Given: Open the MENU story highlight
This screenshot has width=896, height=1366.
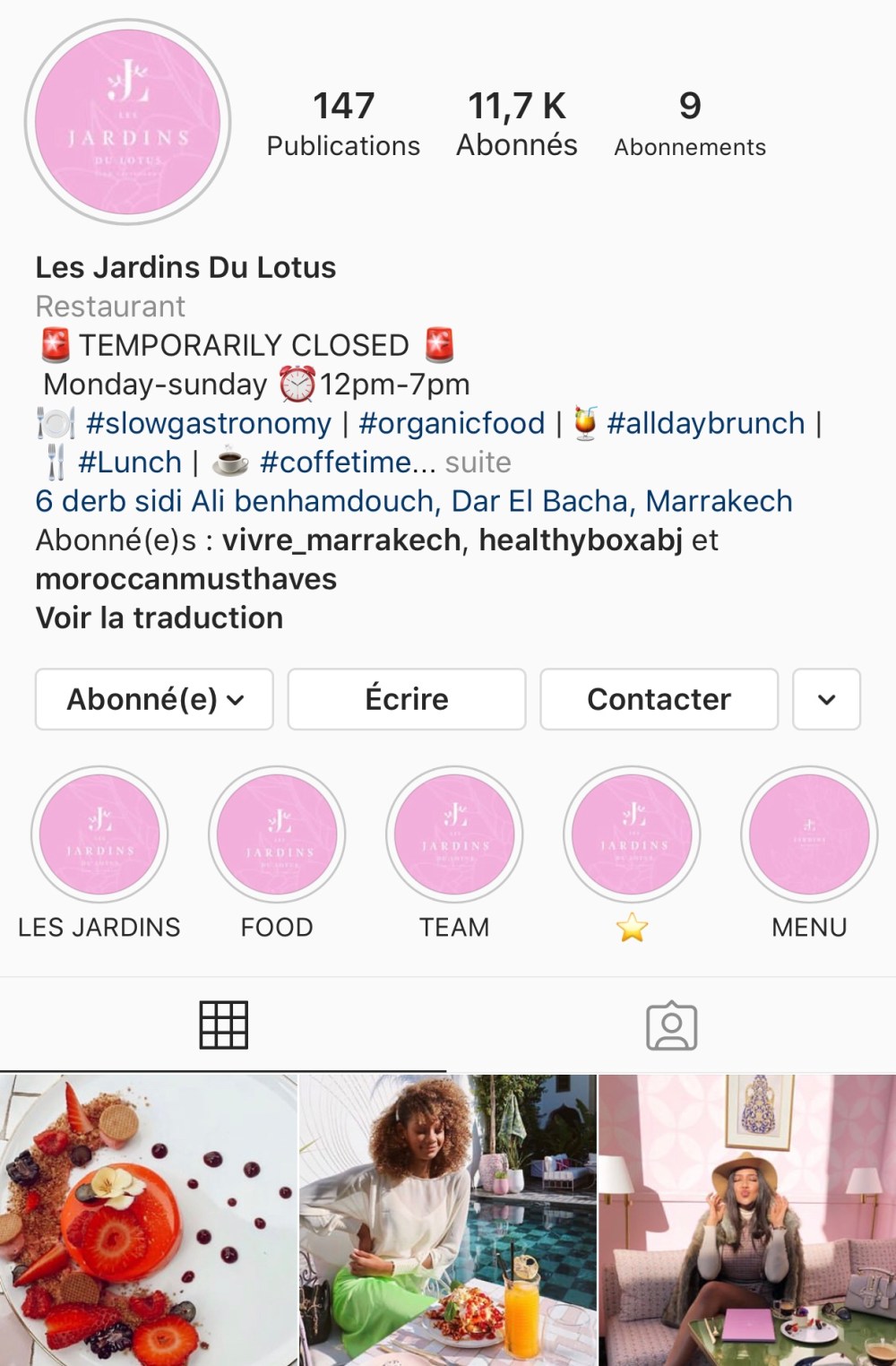Looking at the screenshot, I should point(809,834).
